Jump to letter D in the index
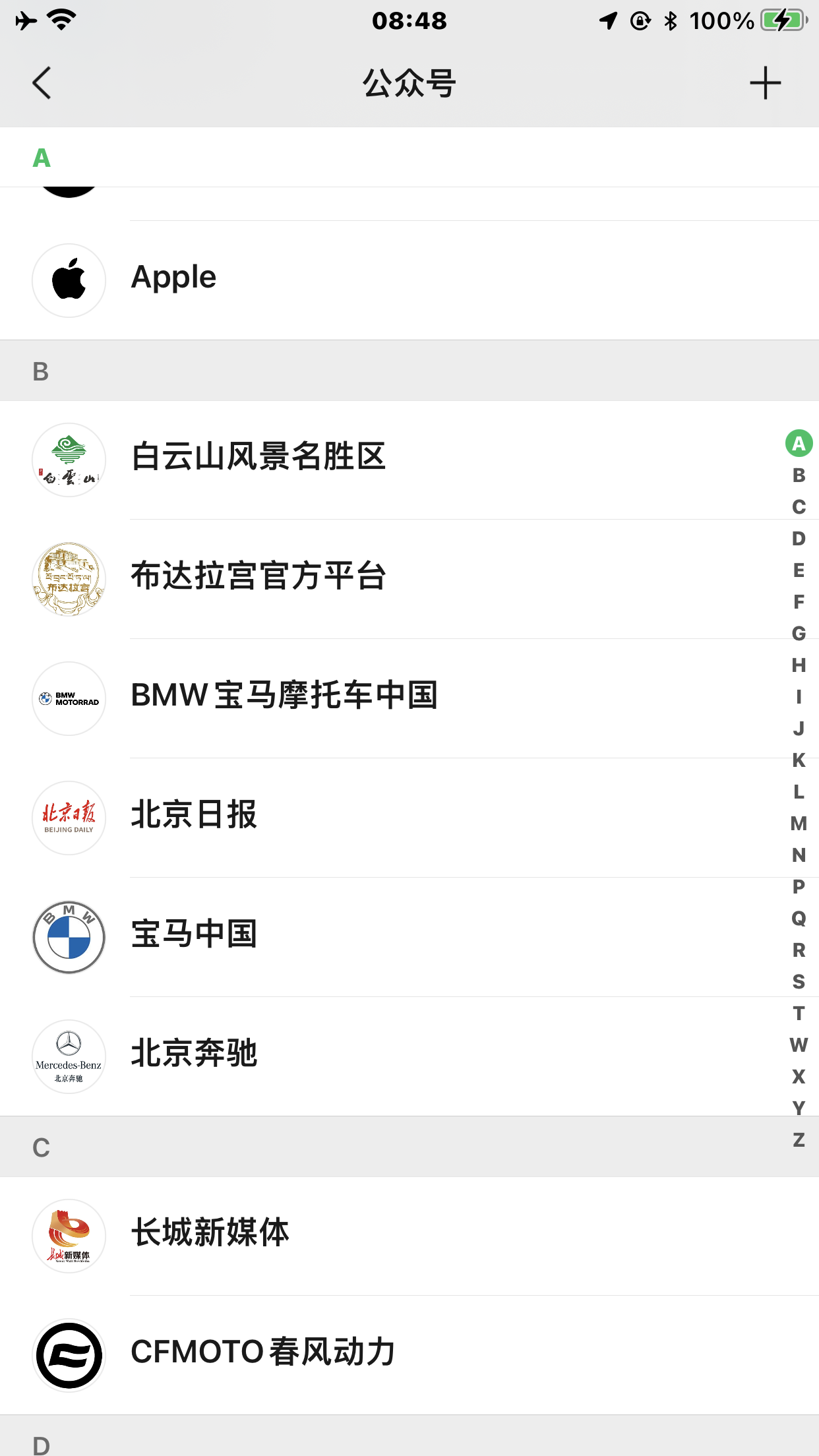 799,539
